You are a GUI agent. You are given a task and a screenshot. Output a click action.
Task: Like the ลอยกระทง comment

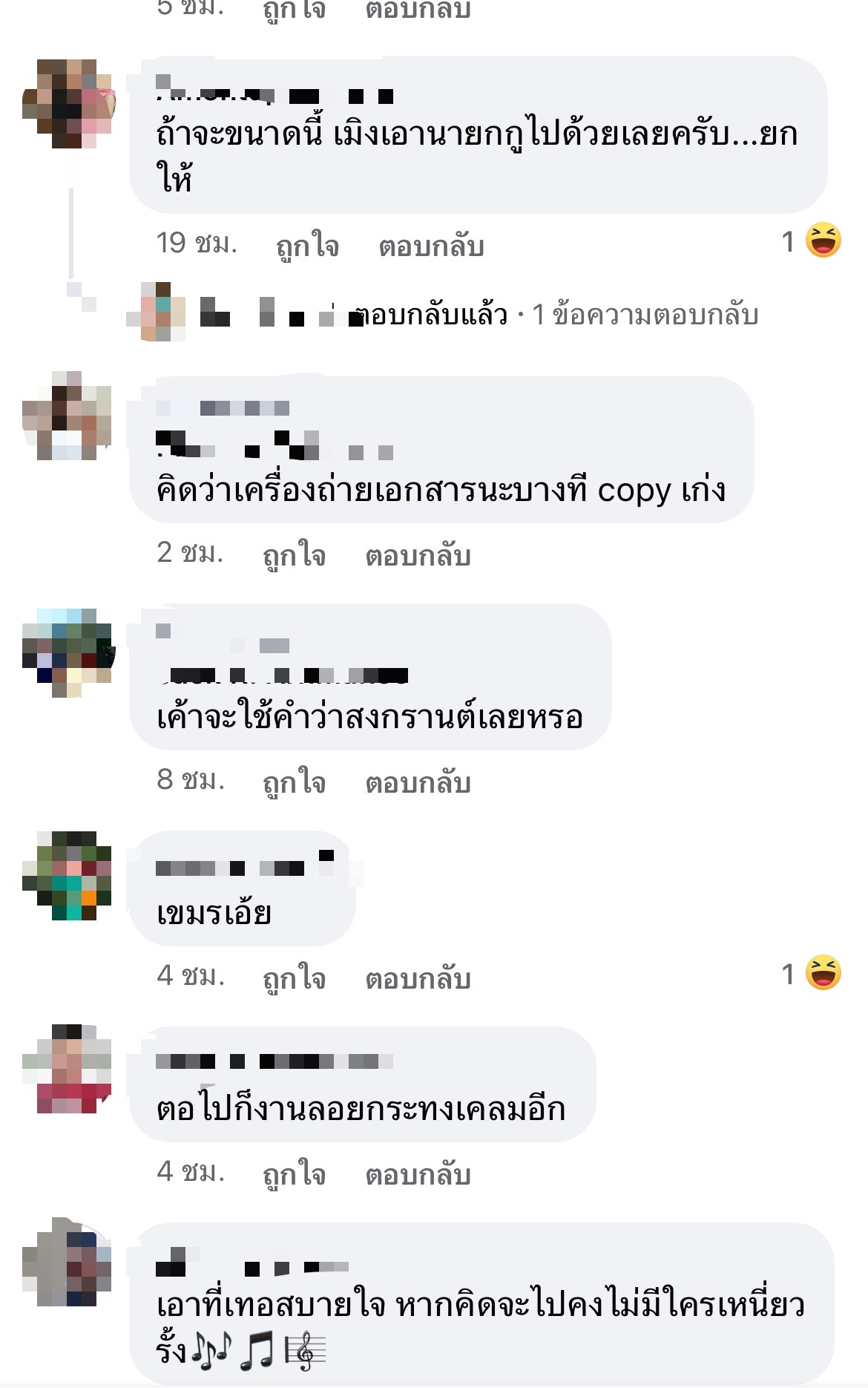point(294,1174)
